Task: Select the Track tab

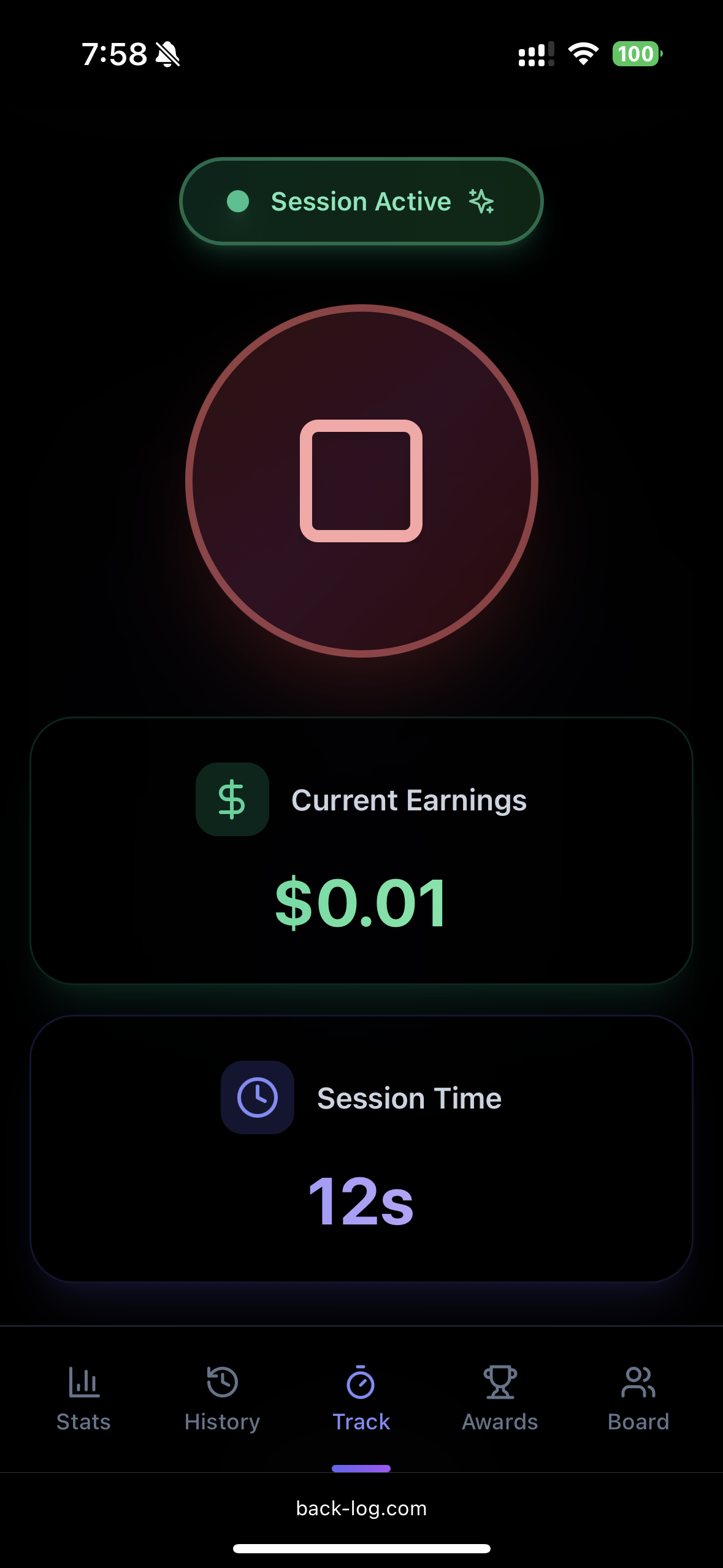Action: coord(361,1399)
